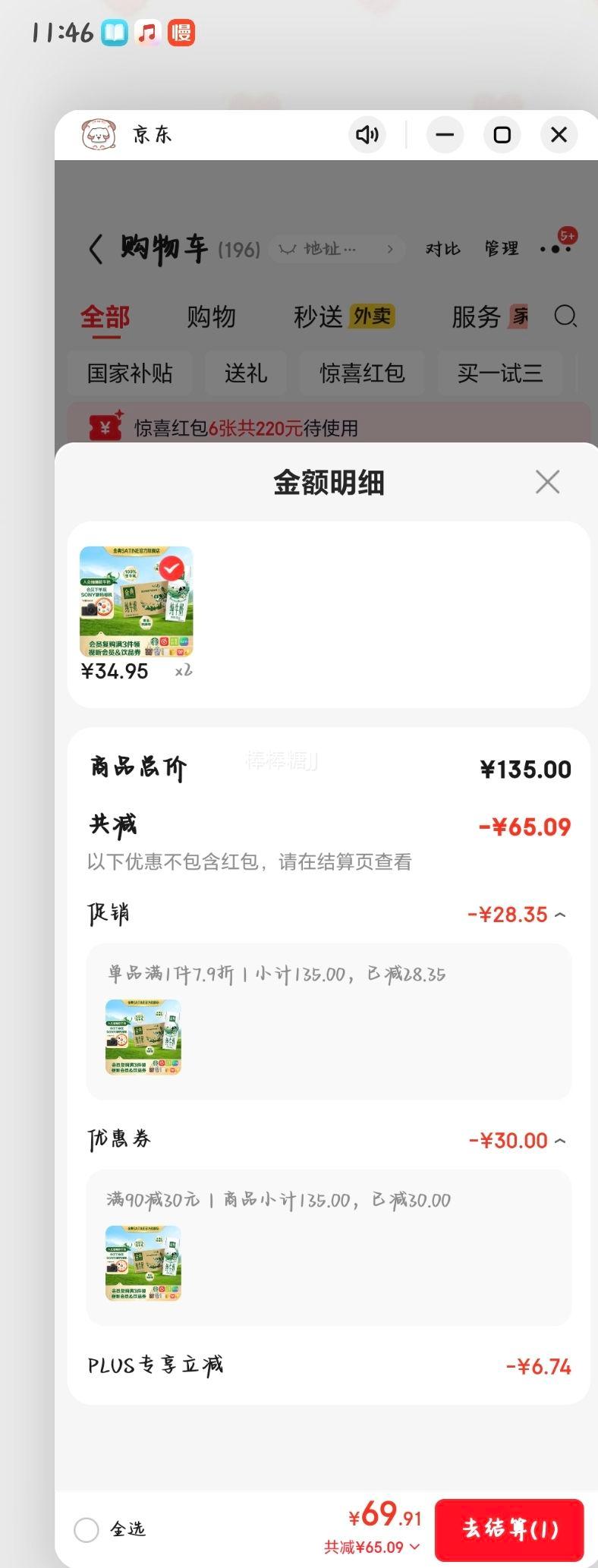Tap the red 慢 icon in the status bar

pyautogui.click(x=182, y=32)
